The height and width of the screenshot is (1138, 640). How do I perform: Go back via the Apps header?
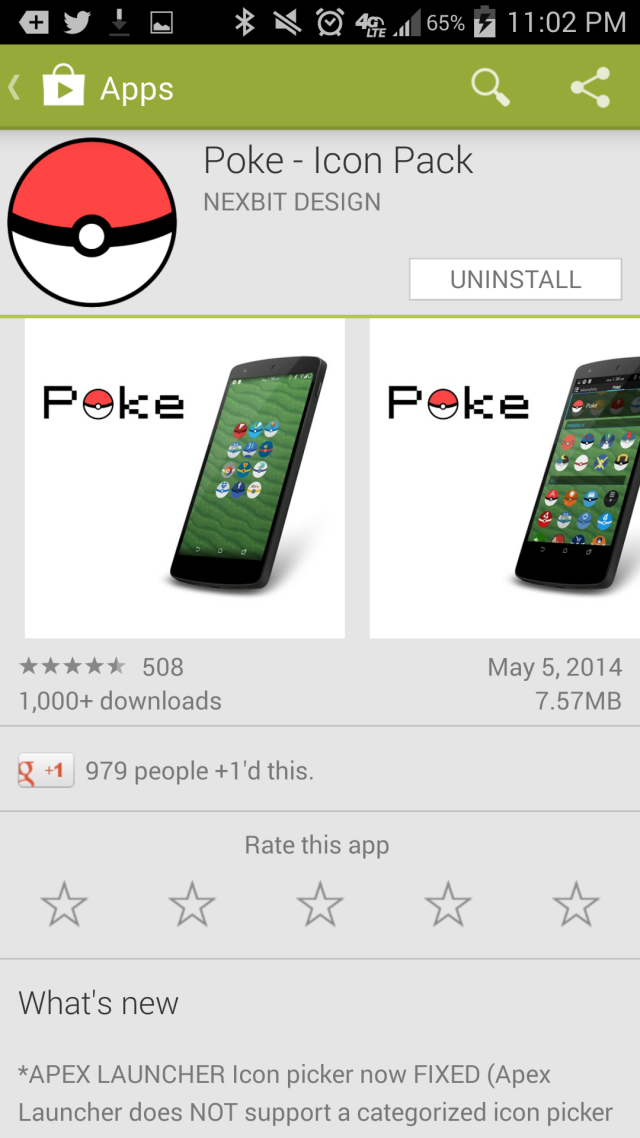[x=90, y=88]
